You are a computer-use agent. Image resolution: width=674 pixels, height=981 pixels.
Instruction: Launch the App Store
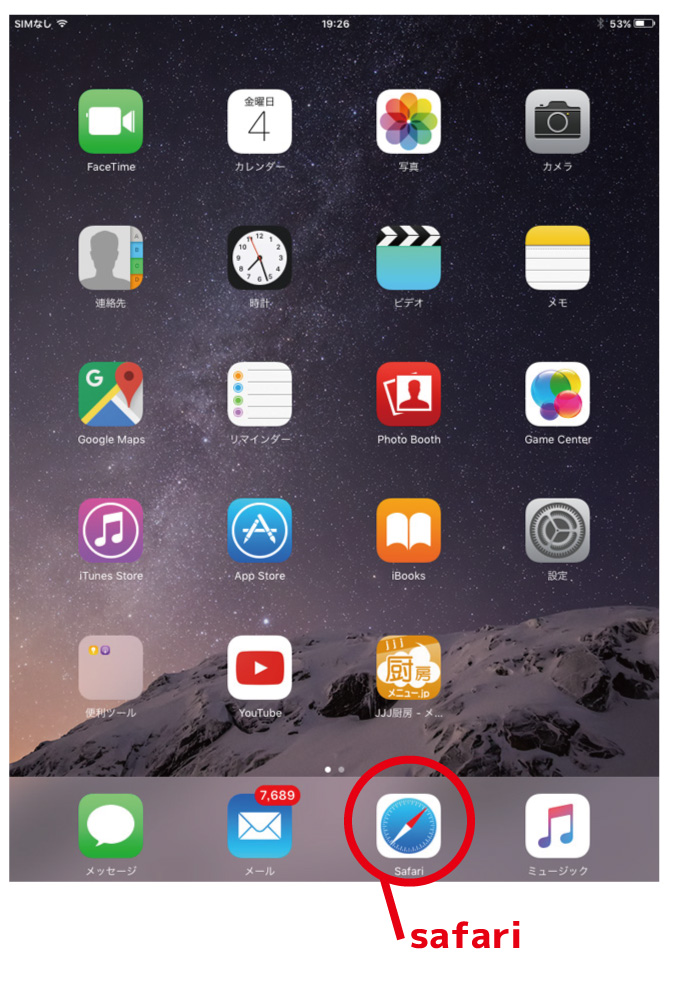(x=259, y=530)
